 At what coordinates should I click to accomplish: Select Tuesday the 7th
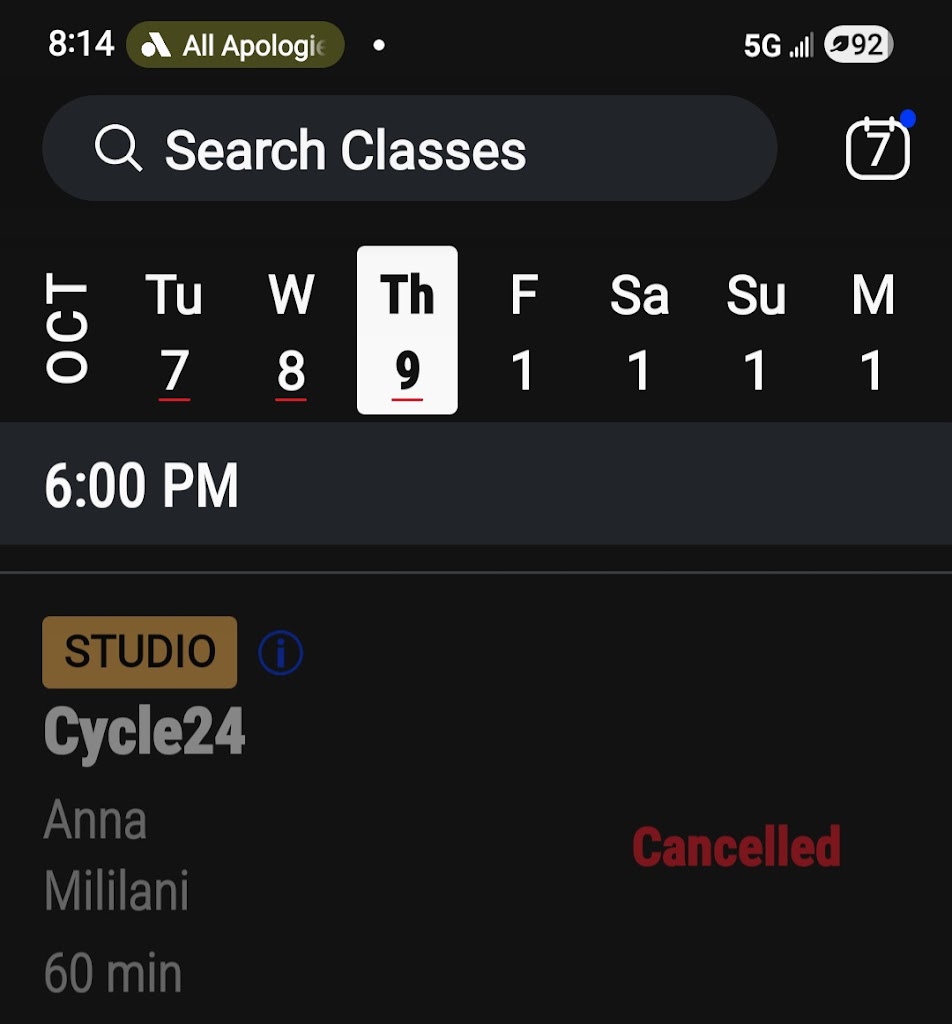click(x=174, y=331)
